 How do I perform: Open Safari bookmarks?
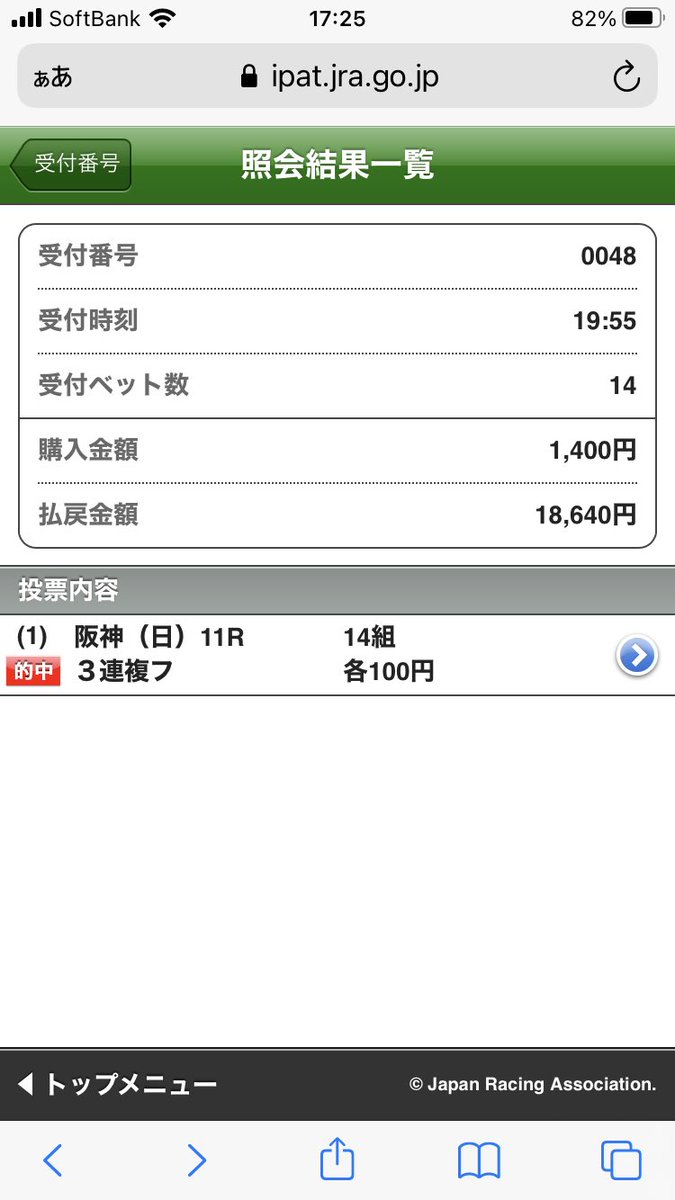click(479, 1160)
